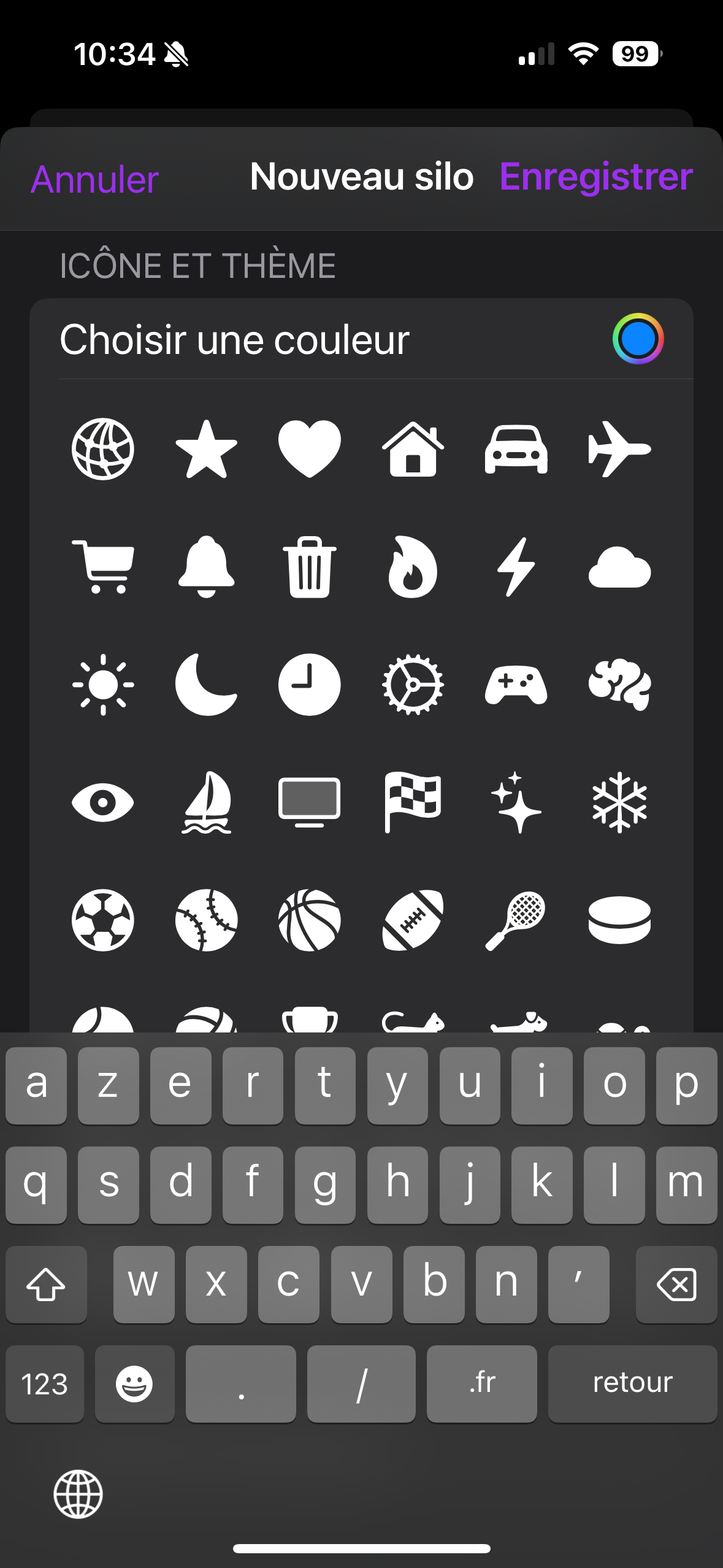Cancel creating the new silo with Annuler
723x1568 pixels.
click(x=94, y=179)
